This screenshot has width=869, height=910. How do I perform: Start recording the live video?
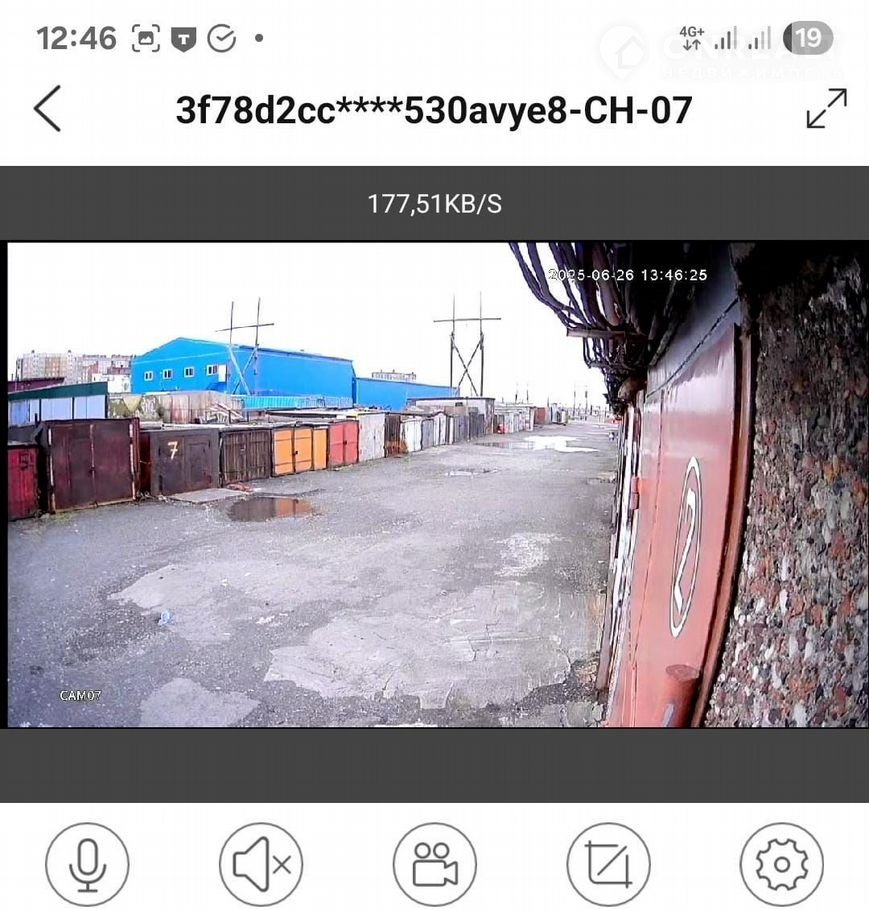tap(435, 864)
